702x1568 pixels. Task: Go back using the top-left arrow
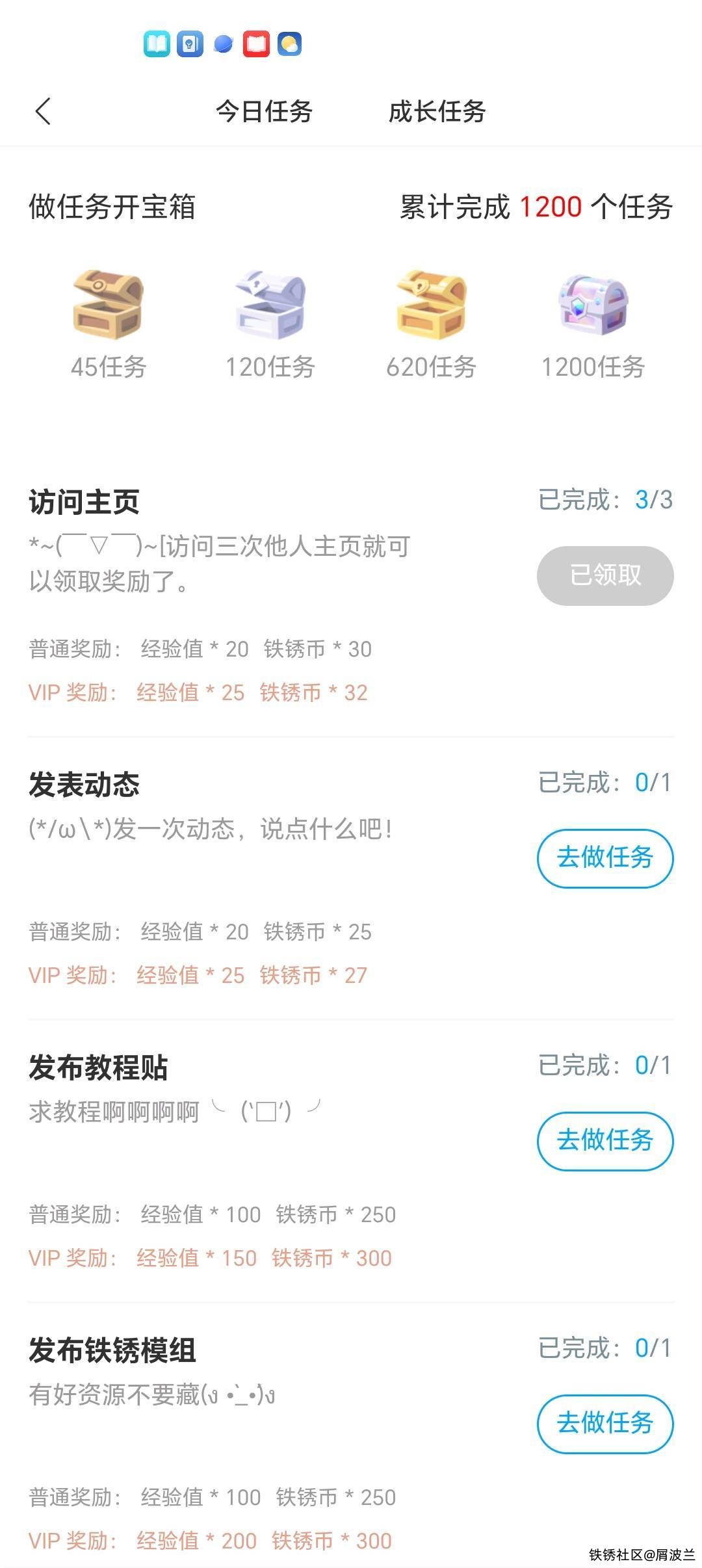43,111
